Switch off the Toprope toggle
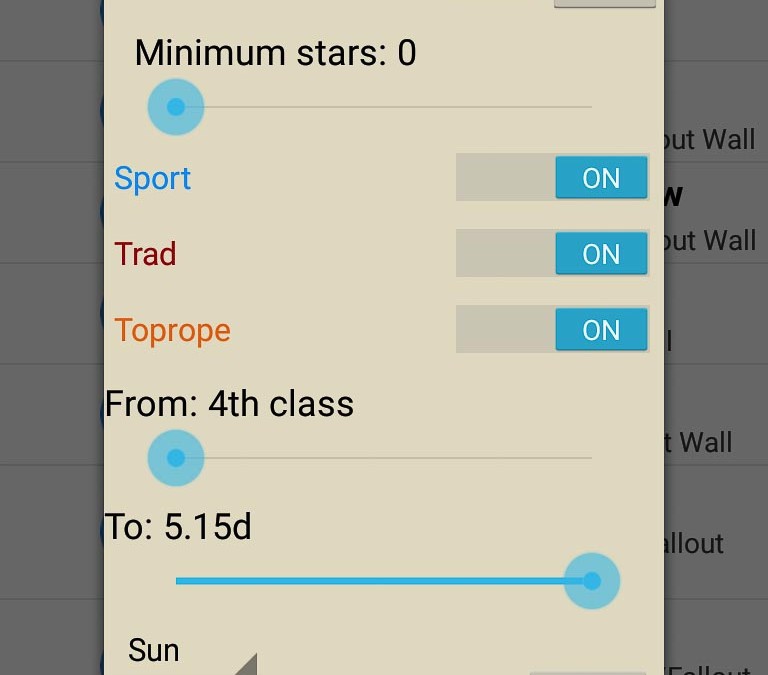 tap(552, 330)
